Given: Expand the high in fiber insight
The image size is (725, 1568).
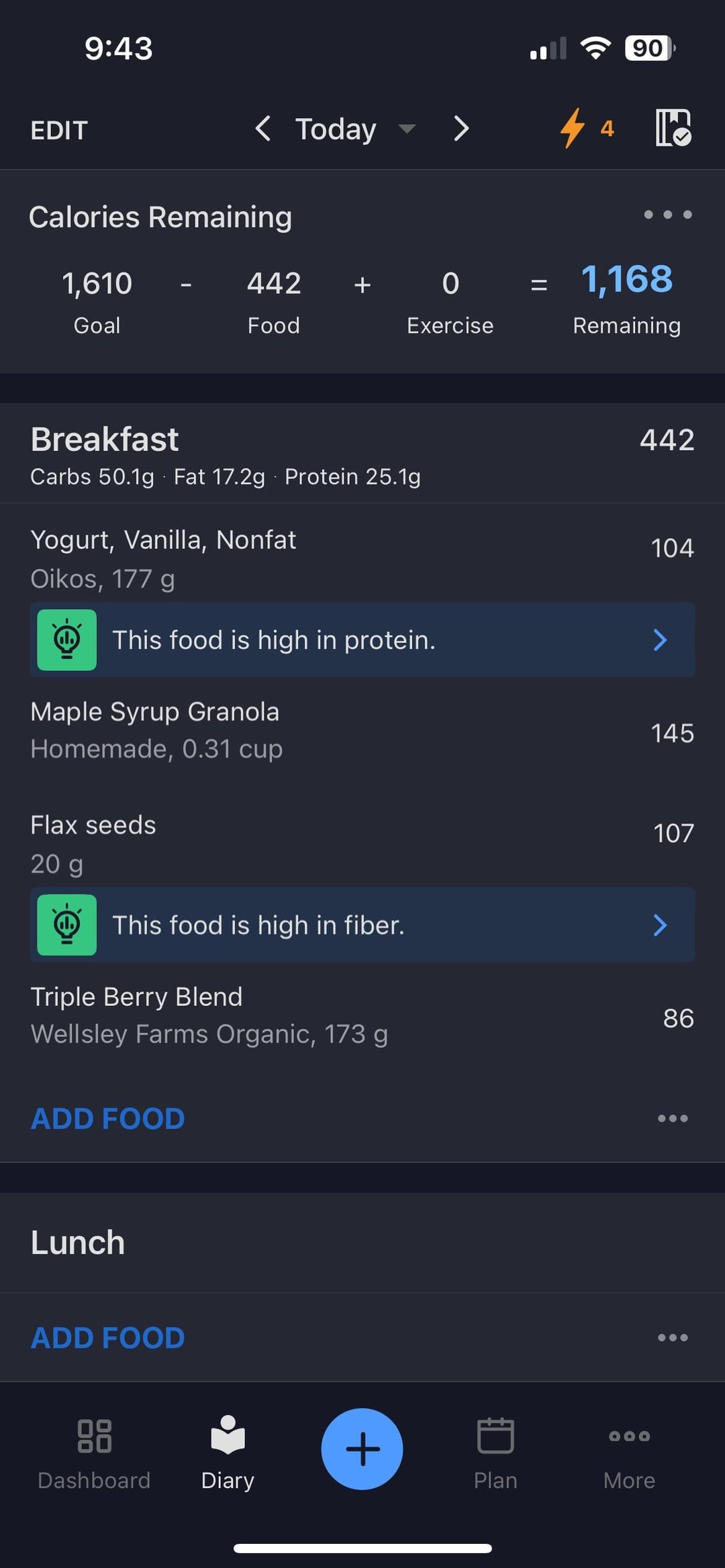Looking at the screenshot, I should pos(362,925).
